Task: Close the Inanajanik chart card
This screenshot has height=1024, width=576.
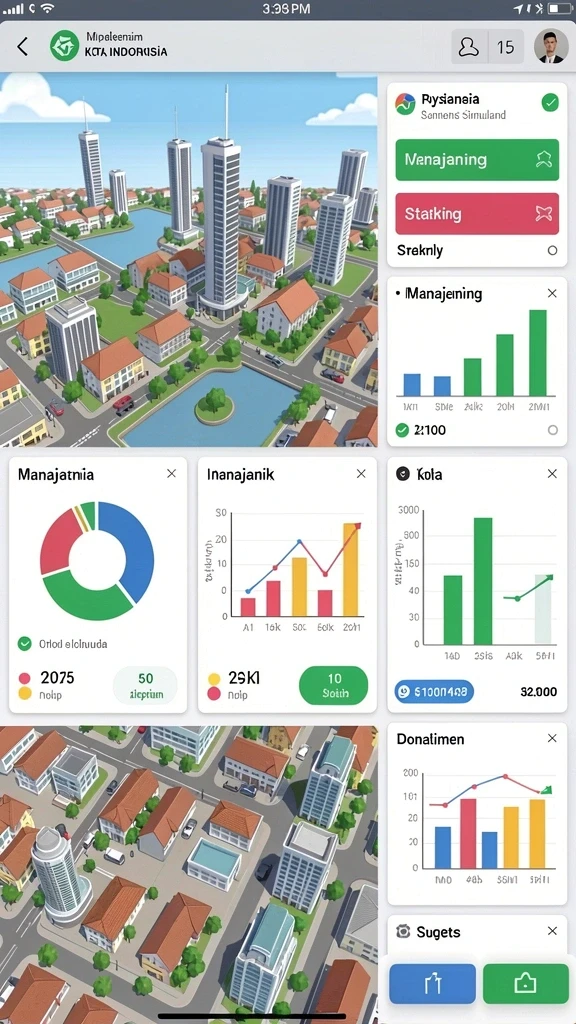Action: (360, 473)
